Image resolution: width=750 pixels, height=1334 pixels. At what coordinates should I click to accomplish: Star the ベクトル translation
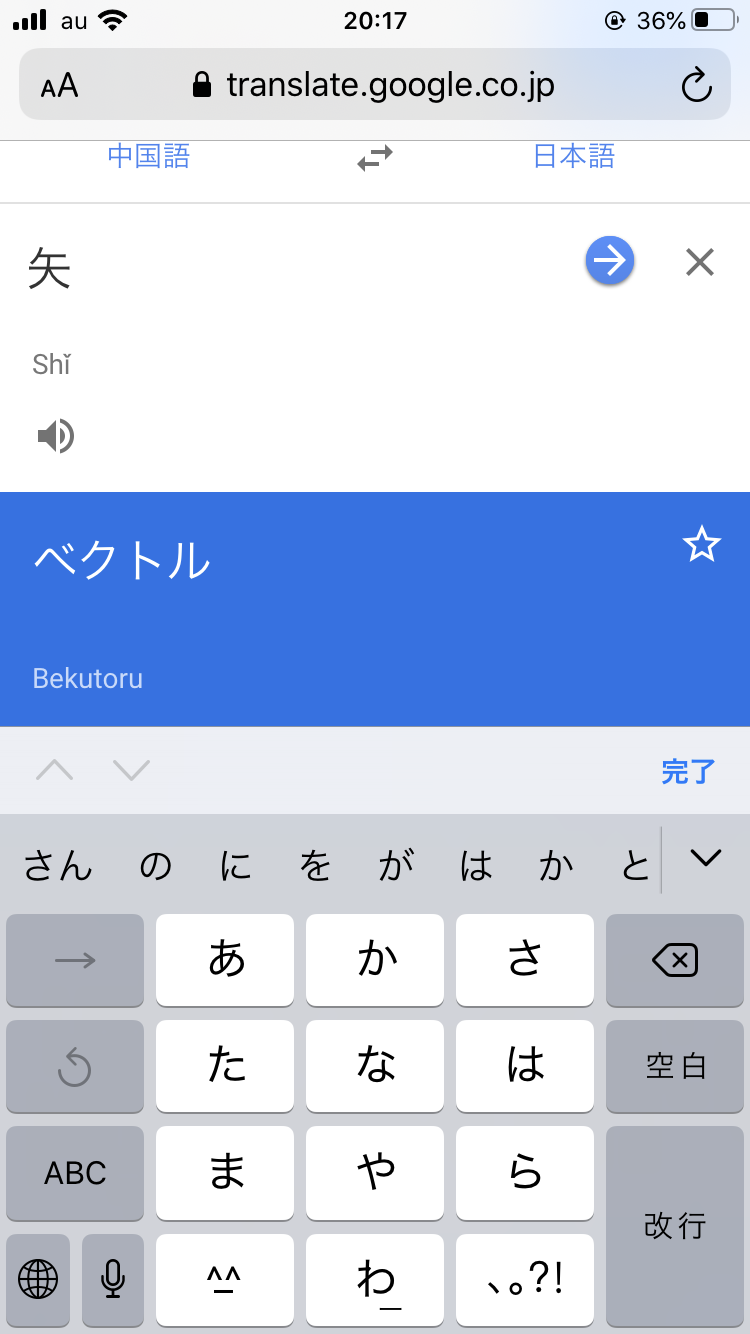click(701, 545)
